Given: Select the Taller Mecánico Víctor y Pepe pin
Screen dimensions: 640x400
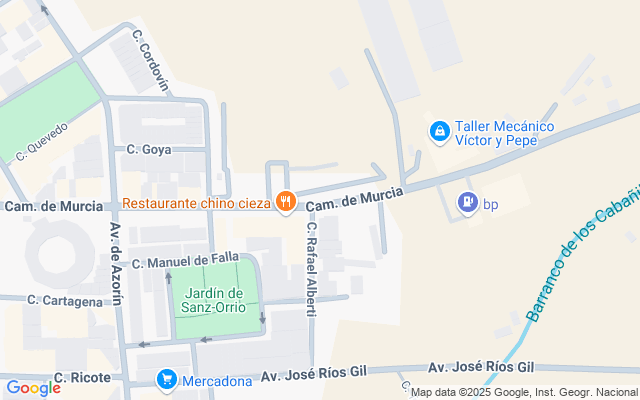Looking at the screenshot, I should (x=439, y=131).
